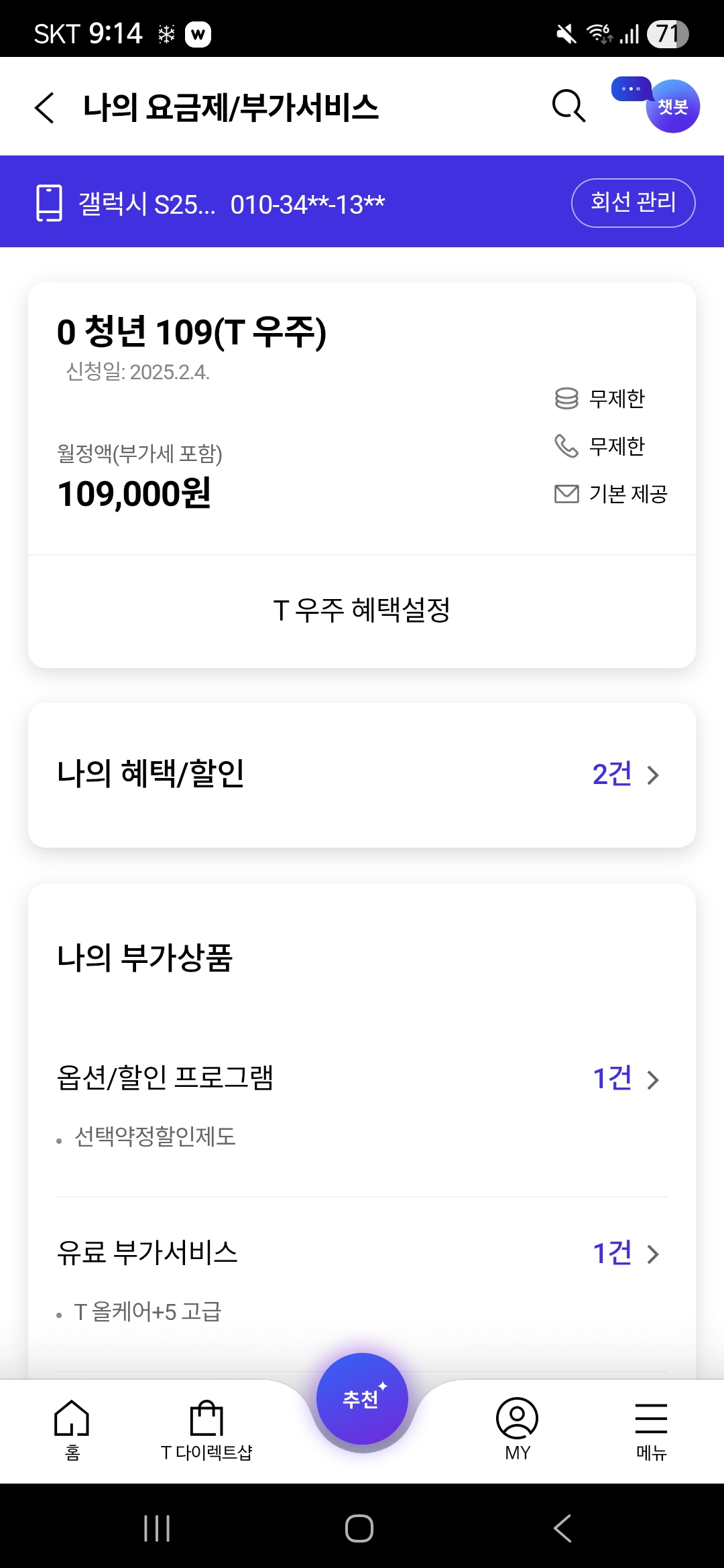This screenshot has width=724, height=1568.
Task: View 유료 부가서비스 list
Action: point(362,1253)
